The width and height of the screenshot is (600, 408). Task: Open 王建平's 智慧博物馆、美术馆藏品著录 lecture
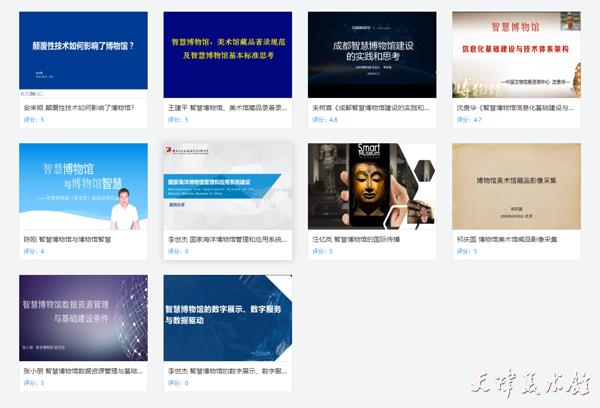point(228,54)
